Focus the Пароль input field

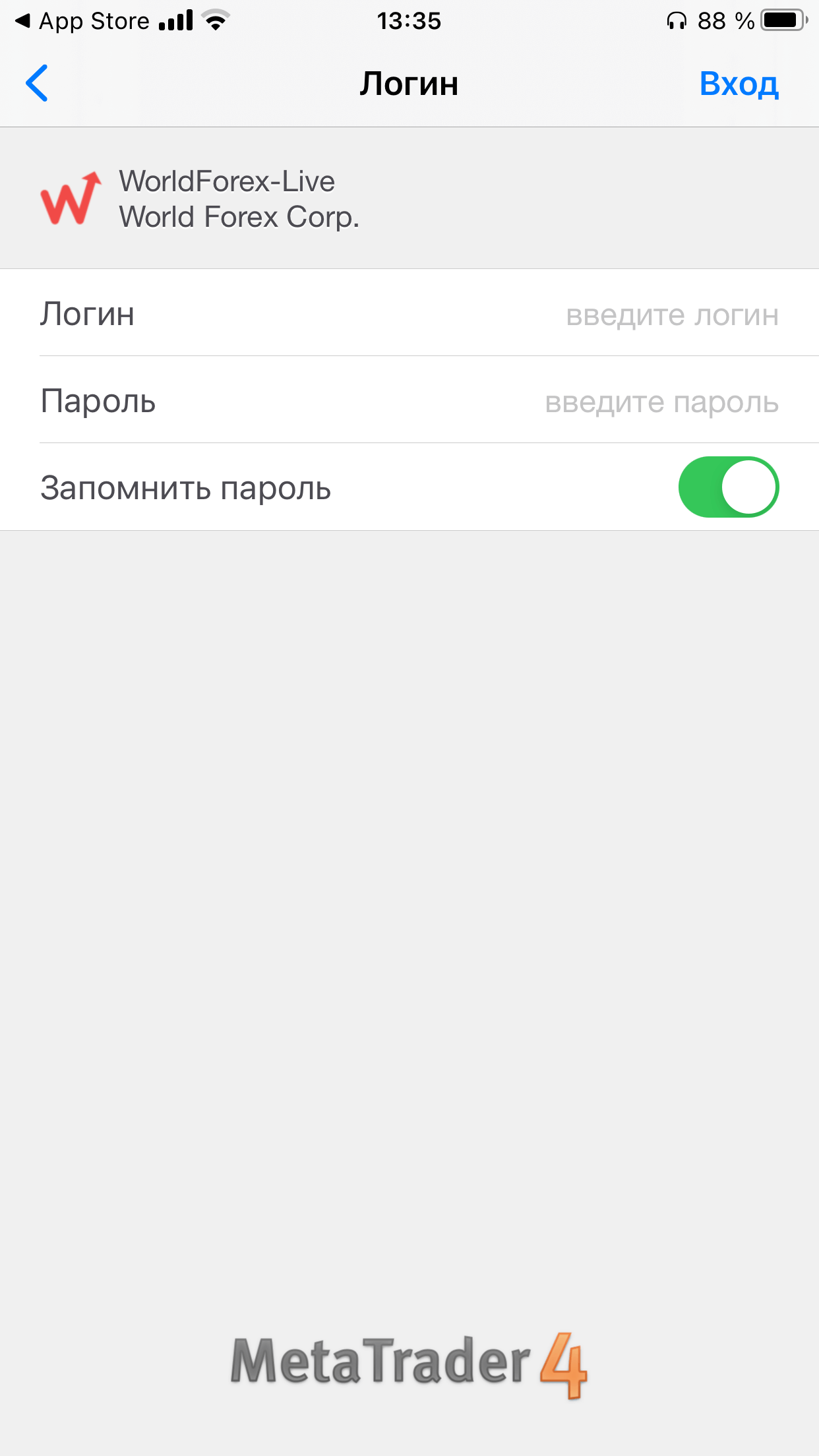409,400
